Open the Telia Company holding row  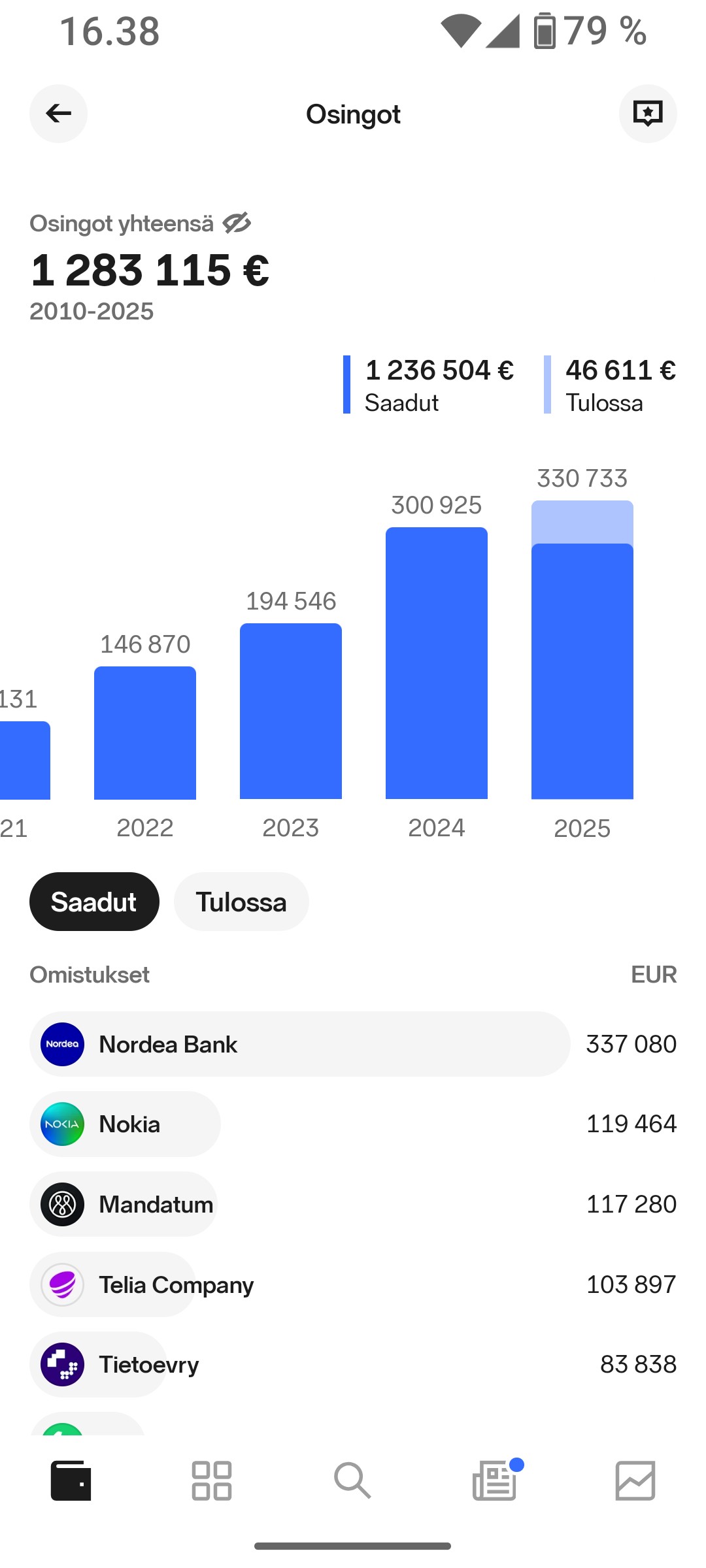(353, 1284)
